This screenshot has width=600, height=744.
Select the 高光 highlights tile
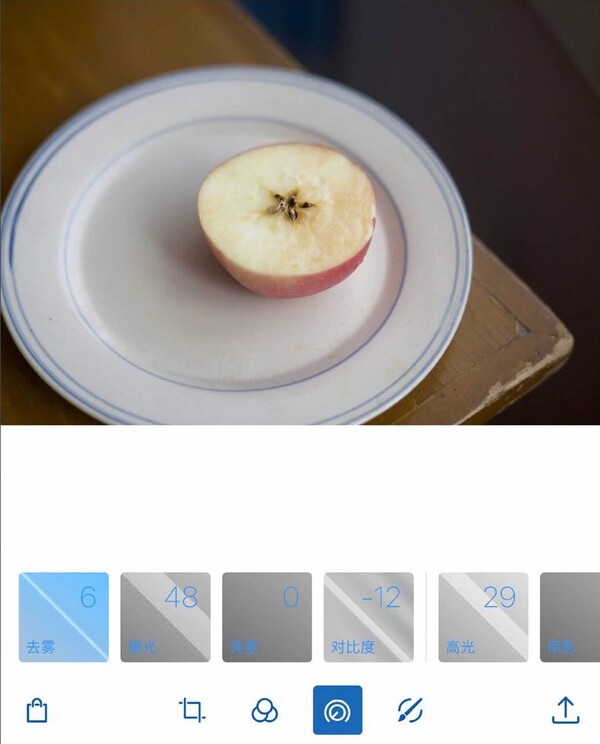[x=483, y=617]
